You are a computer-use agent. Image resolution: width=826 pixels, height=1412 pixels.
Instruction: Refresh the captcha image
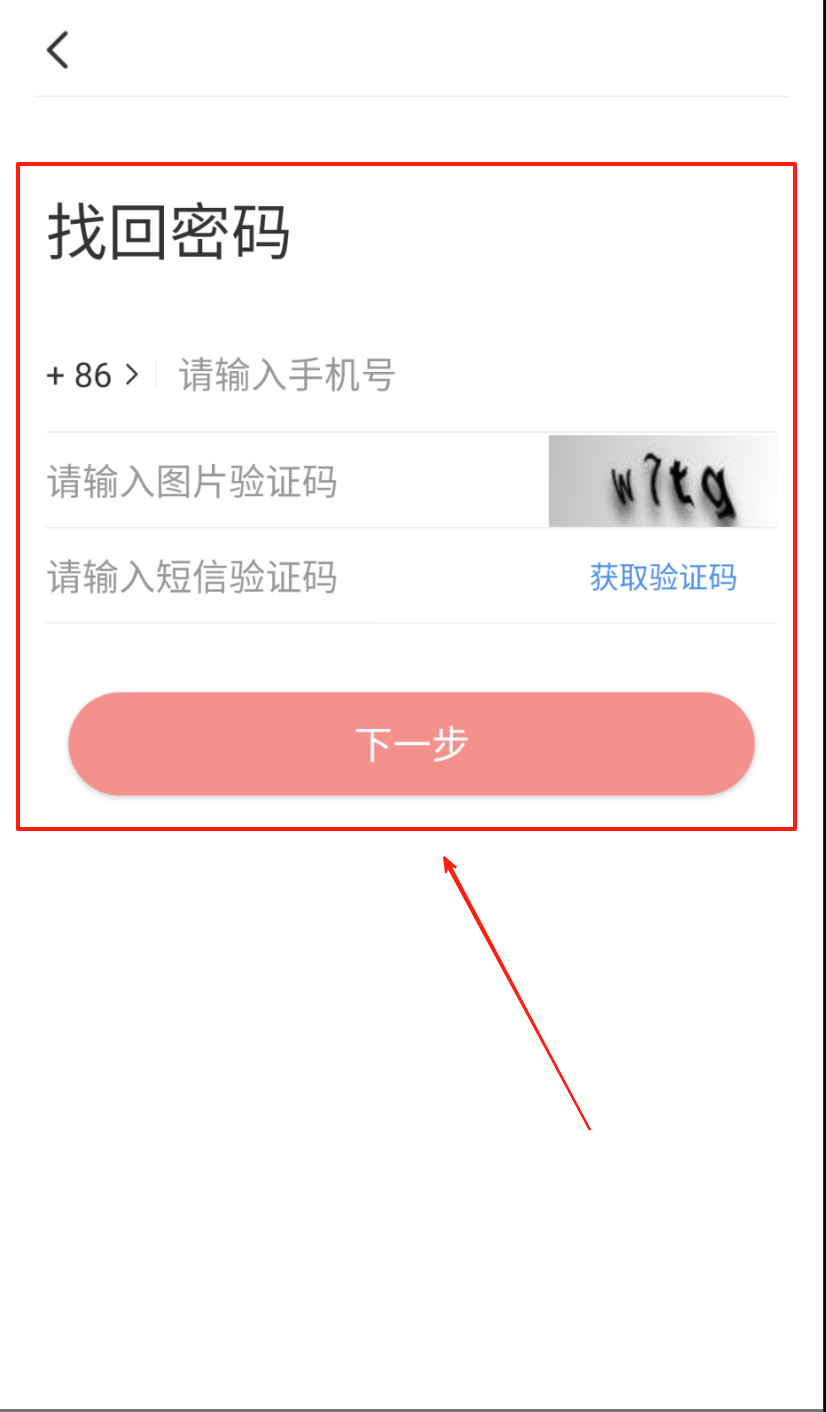[662, 482]
